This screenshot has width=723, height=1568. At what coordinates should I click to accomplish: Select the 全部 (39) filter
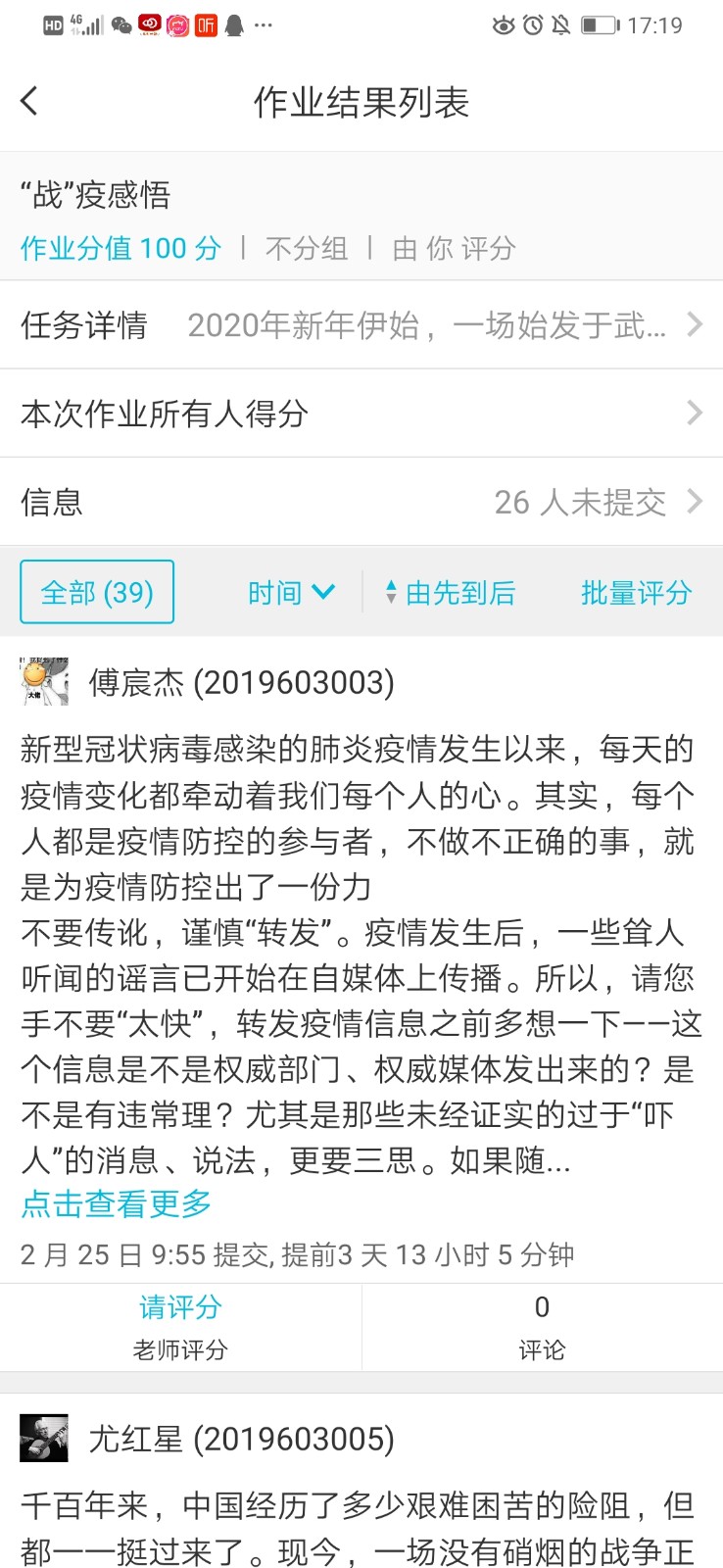pyautogui.click(x=97, y=592)
